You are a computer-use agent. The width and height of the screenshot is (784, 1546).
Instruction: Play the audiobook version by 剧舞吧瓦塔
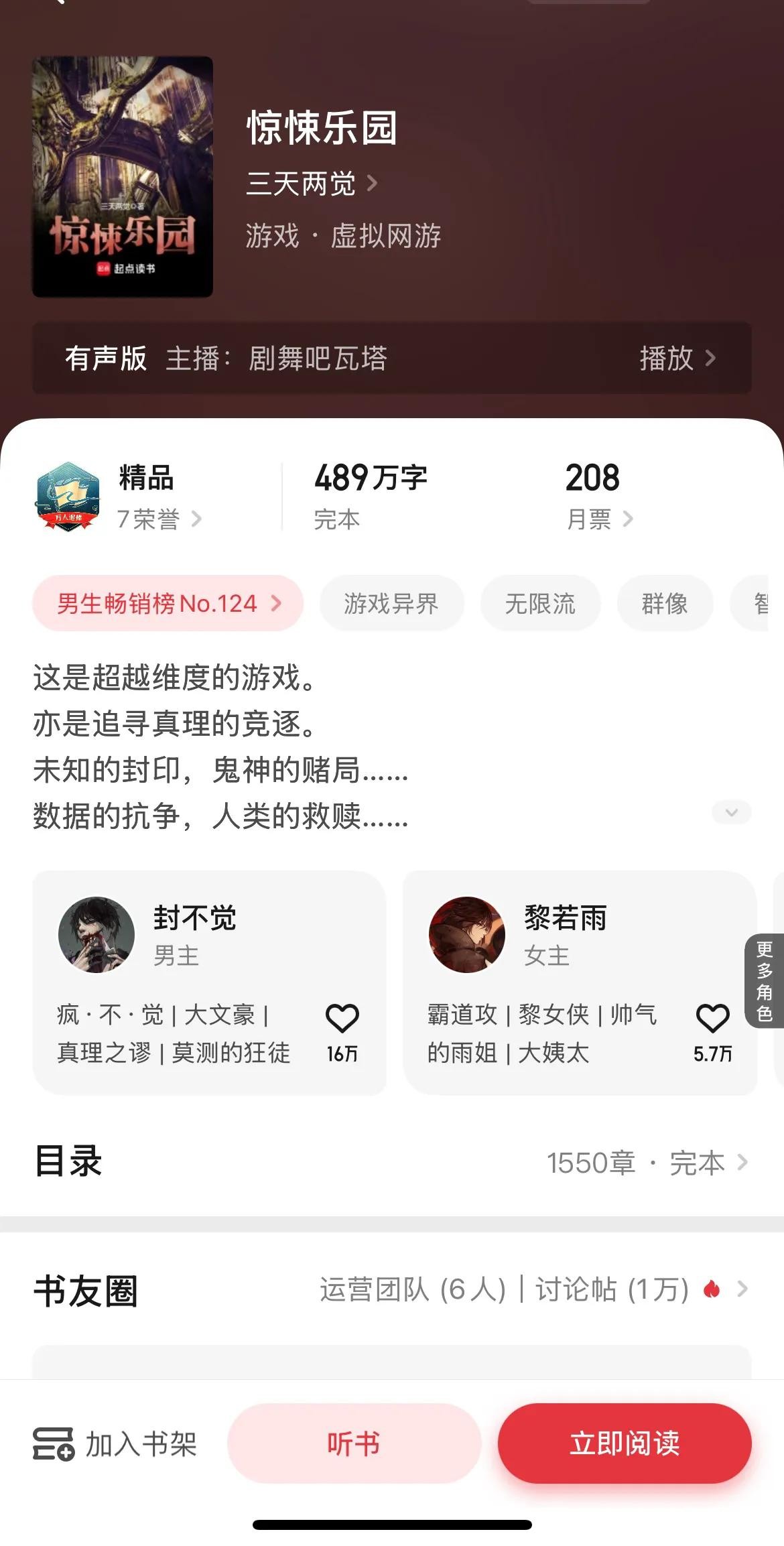[x=677, y=359]
